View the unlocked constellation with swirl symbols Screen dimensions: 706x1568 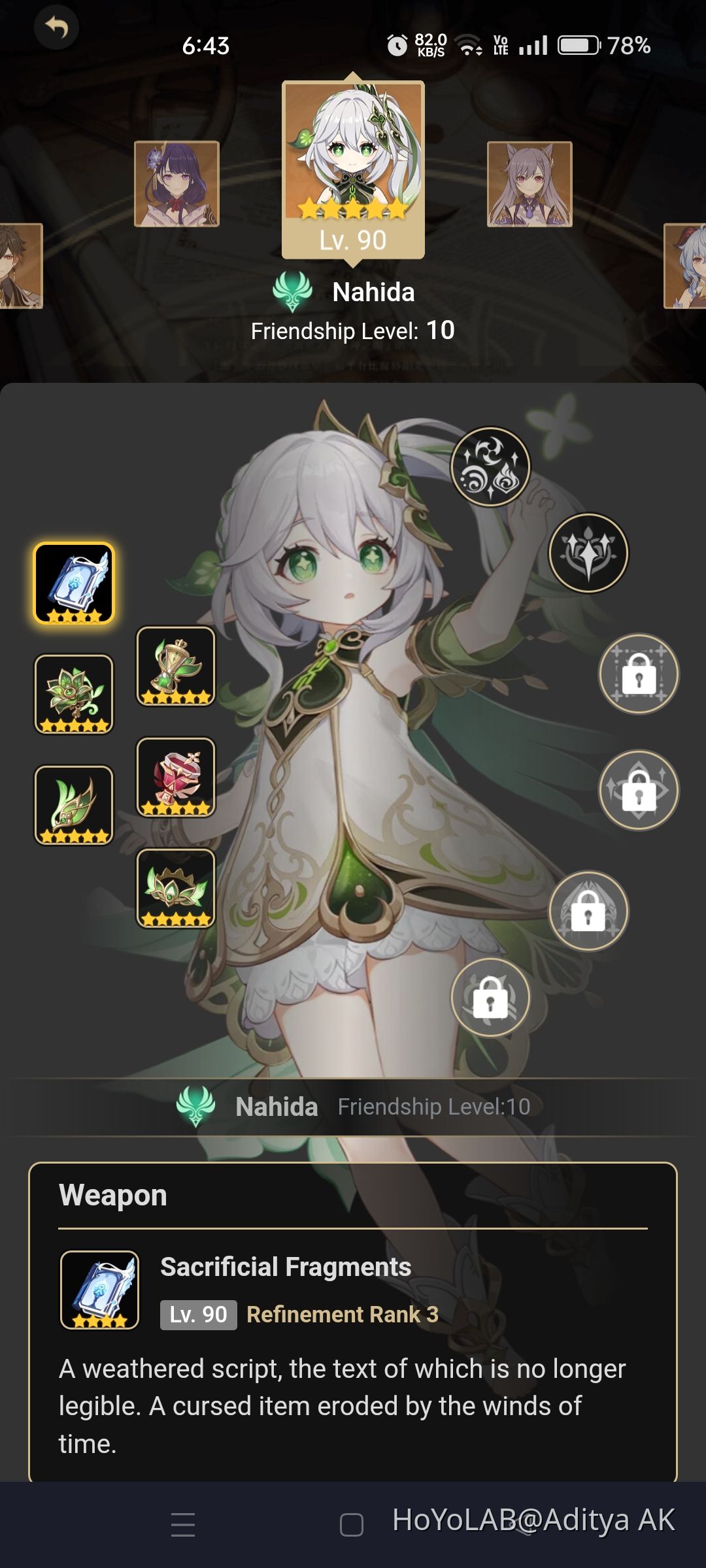(x=490, y=466)
